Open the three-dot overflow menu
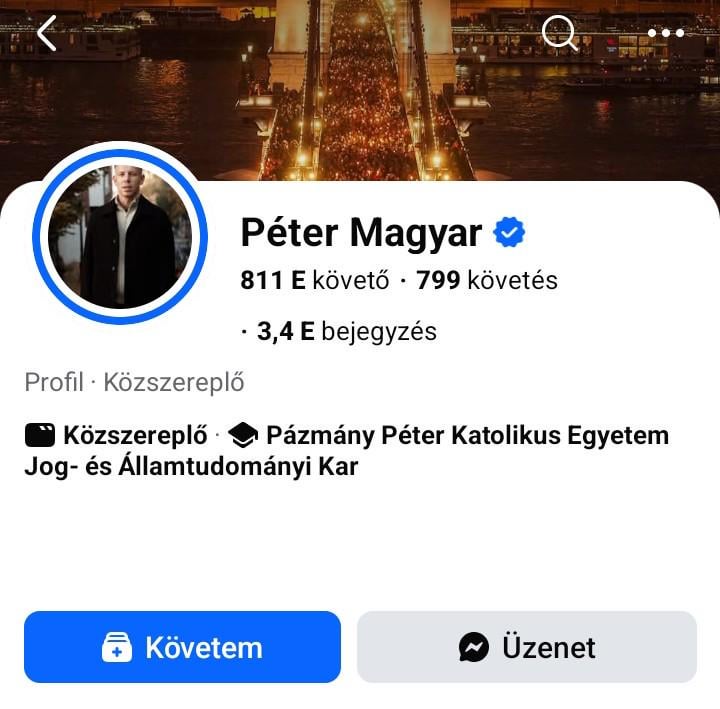The width and height of the screenshot is (720, 709). point(666,33)
